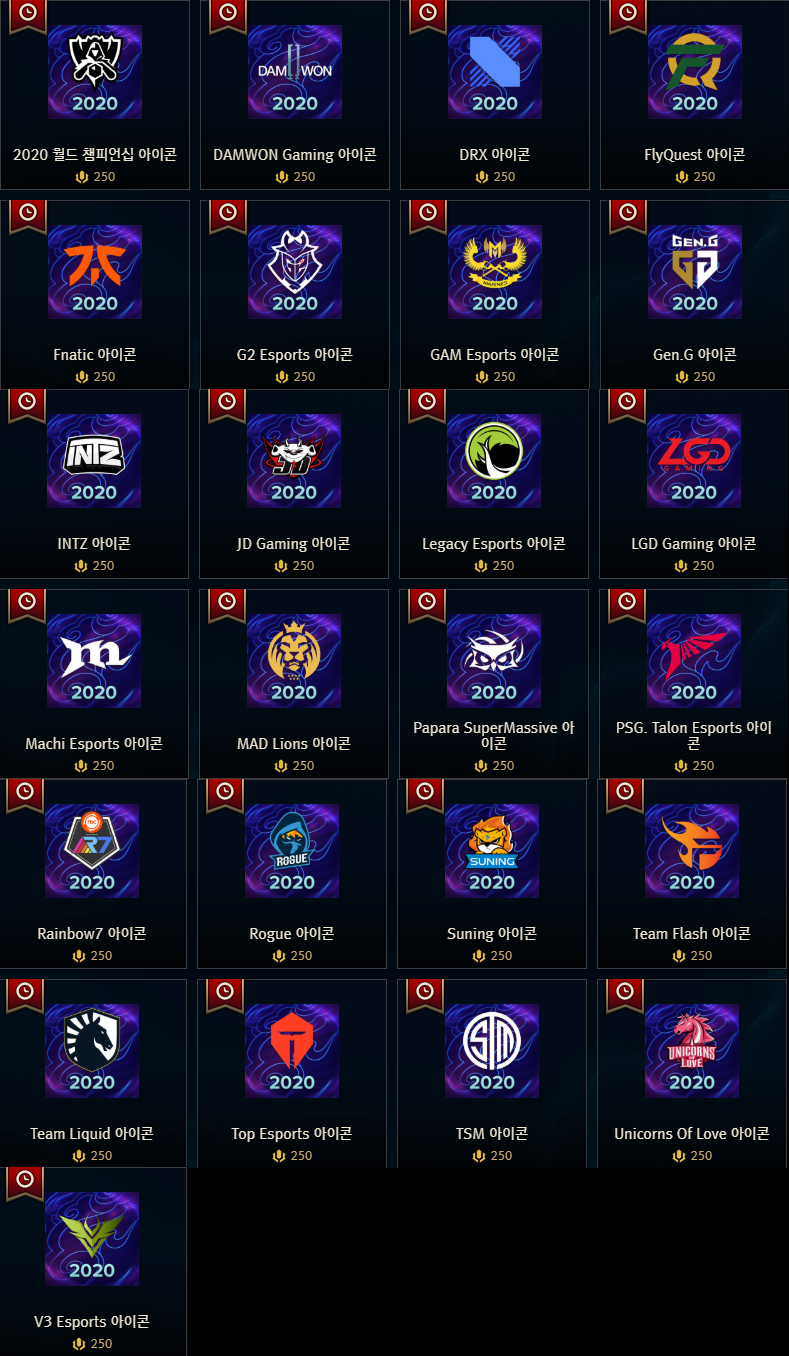
Task: Open the Fnatic 아이콘 card
Action: pyautogui.click(x=95, y=295)
